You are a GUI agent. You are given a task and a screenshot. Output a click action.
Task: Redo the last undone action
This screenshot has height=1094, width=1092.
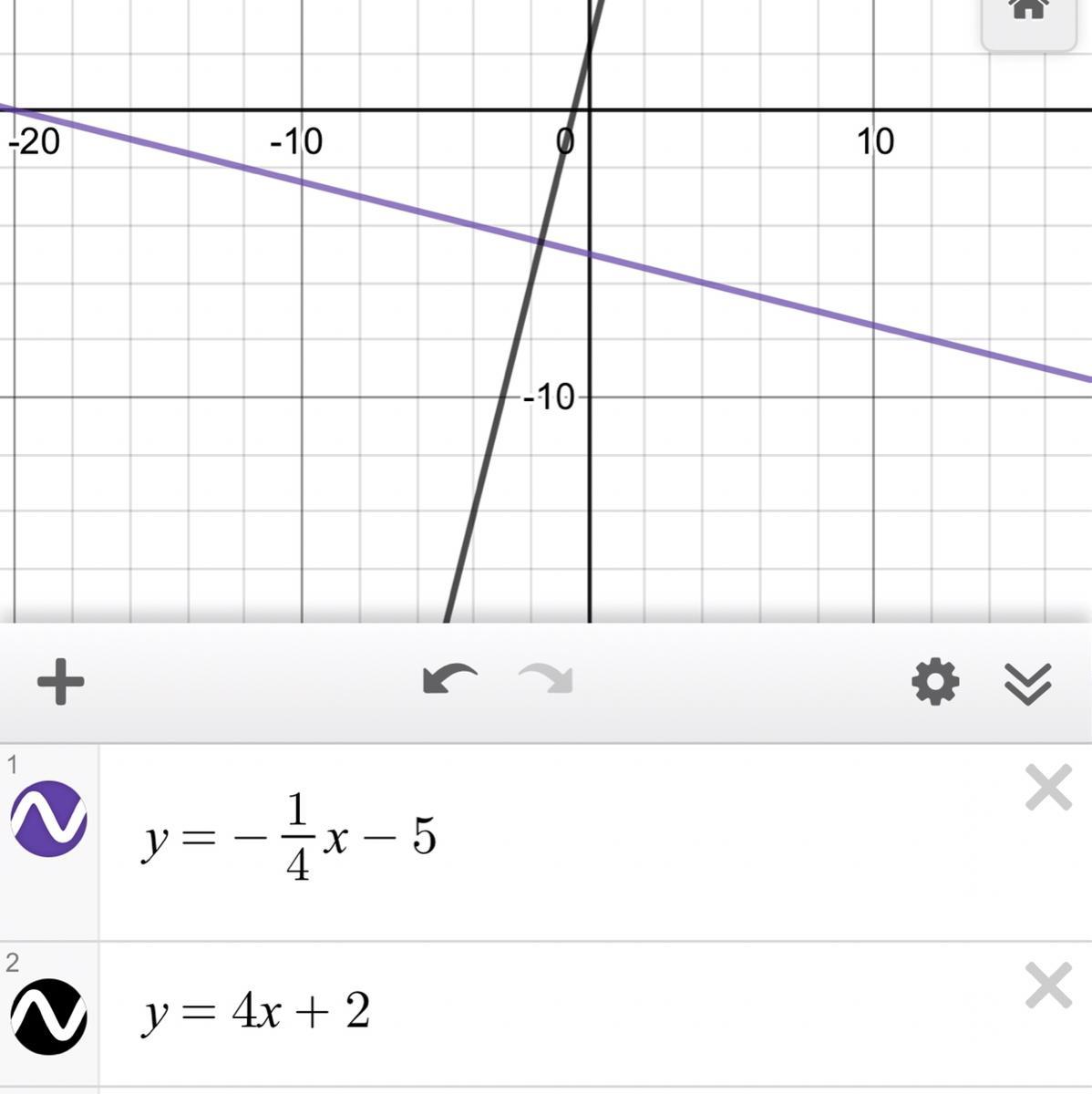pos(545,680)
